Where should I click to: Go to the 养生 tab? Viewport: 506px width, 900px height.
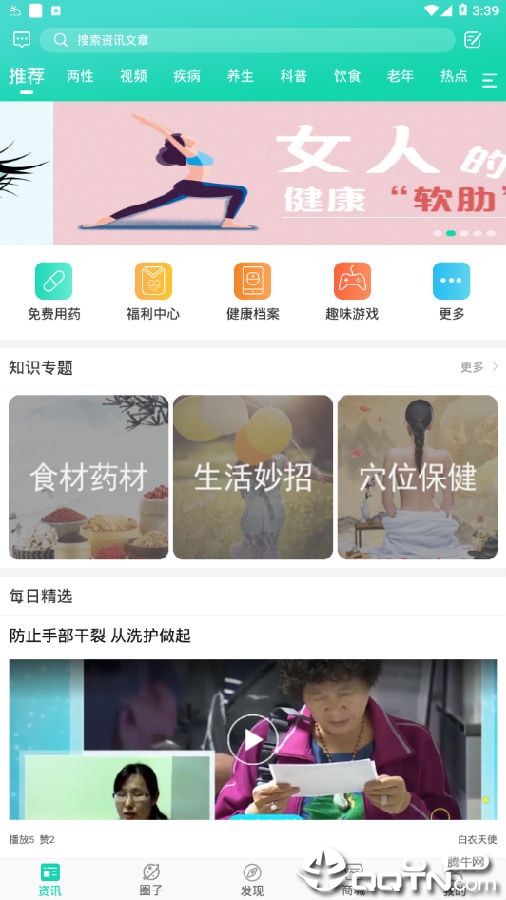coord(240,76)
